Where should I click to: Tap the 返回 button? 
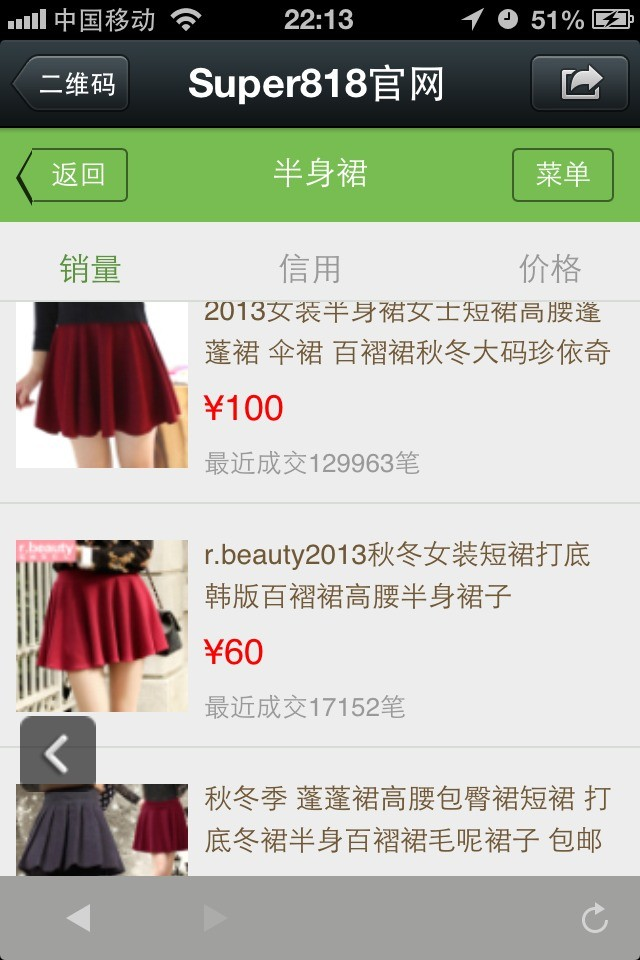click(x=74, y=175)
